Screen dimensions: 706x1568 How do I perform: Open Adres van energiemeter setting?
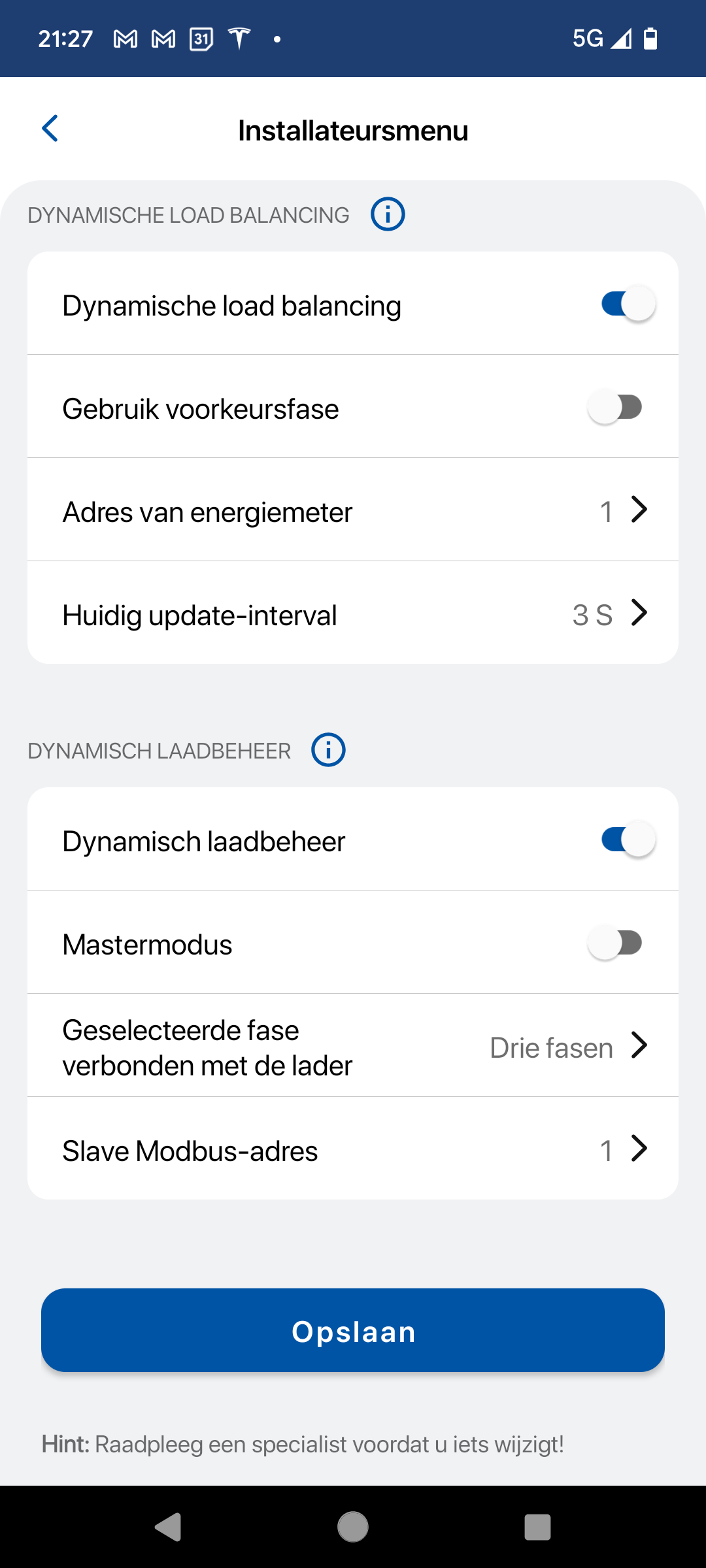(353, 510)
